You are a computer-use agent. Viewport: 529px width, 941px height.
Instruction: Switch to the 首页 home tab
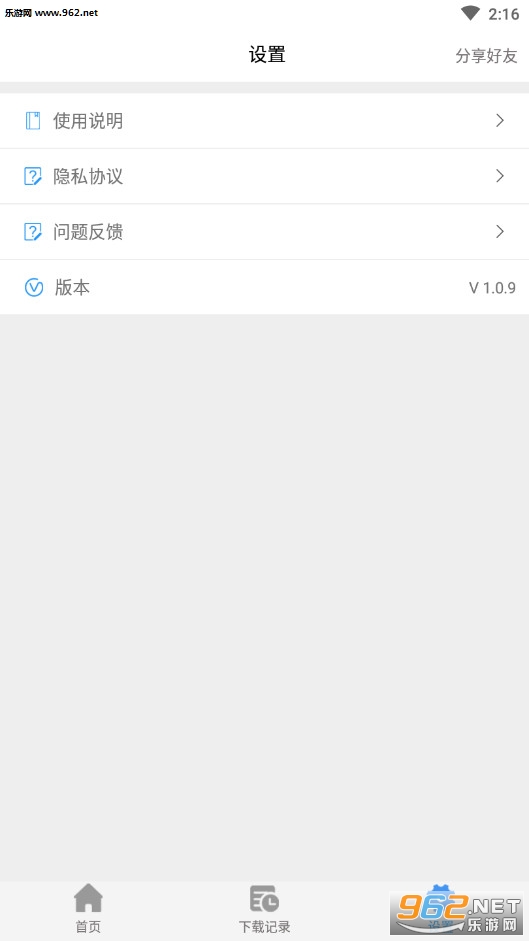click(88, 909)
